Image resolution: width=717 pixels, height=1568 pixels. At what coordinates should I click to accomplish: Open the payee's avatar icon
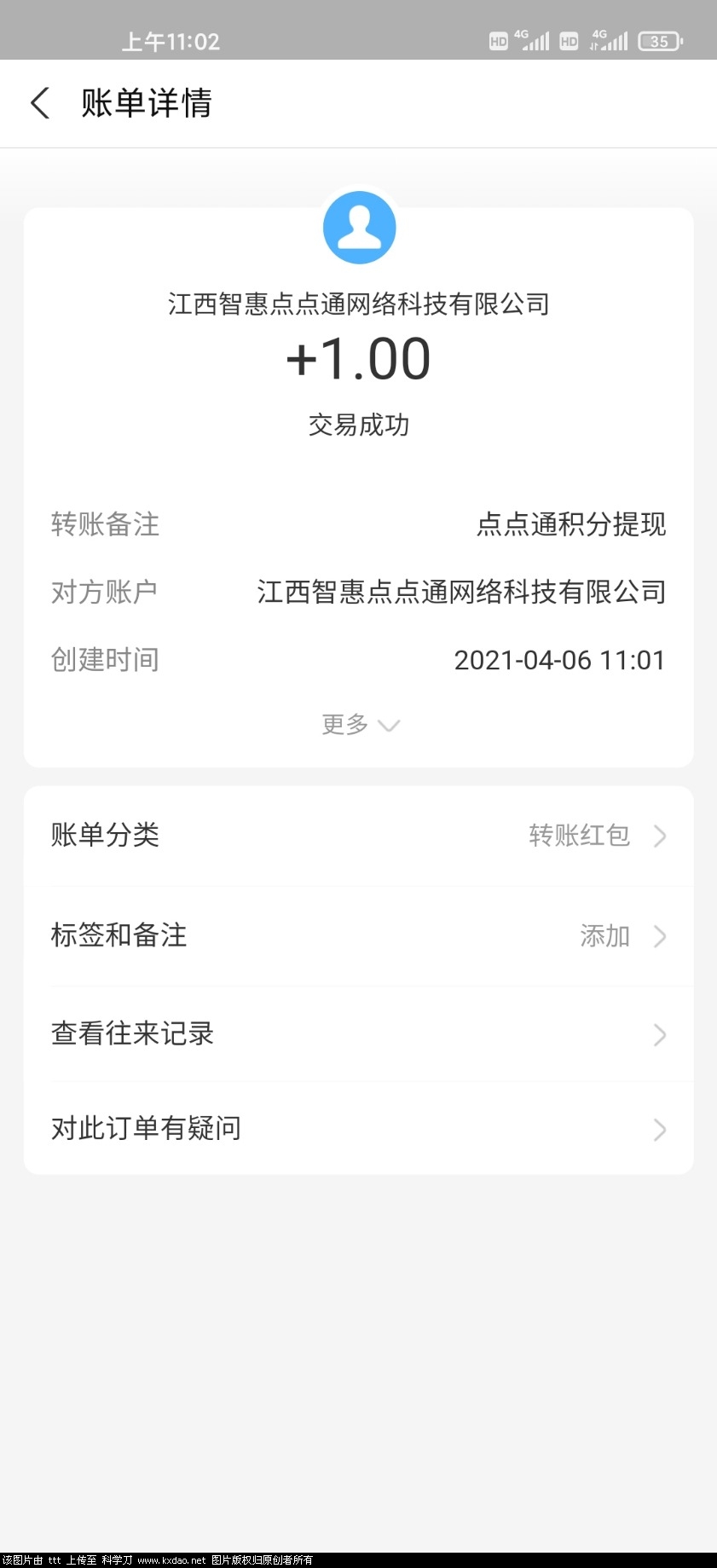click(358, 226)
